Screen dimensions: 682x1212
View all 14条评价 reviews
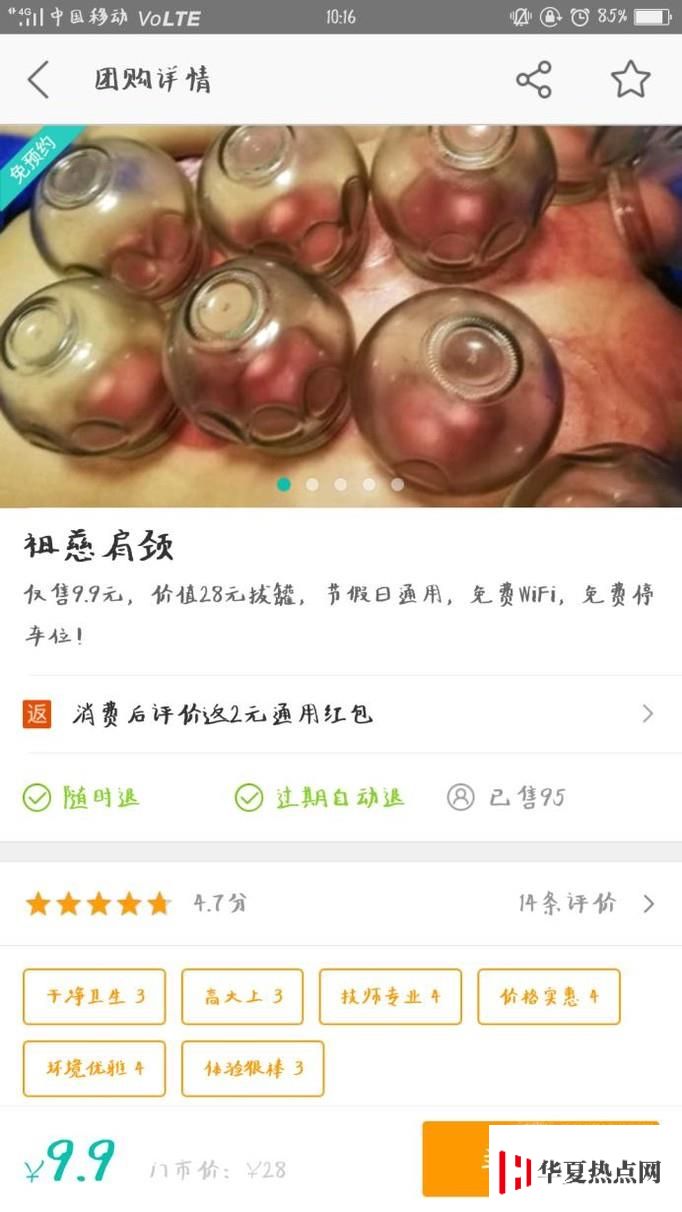(x=585, y=903)
